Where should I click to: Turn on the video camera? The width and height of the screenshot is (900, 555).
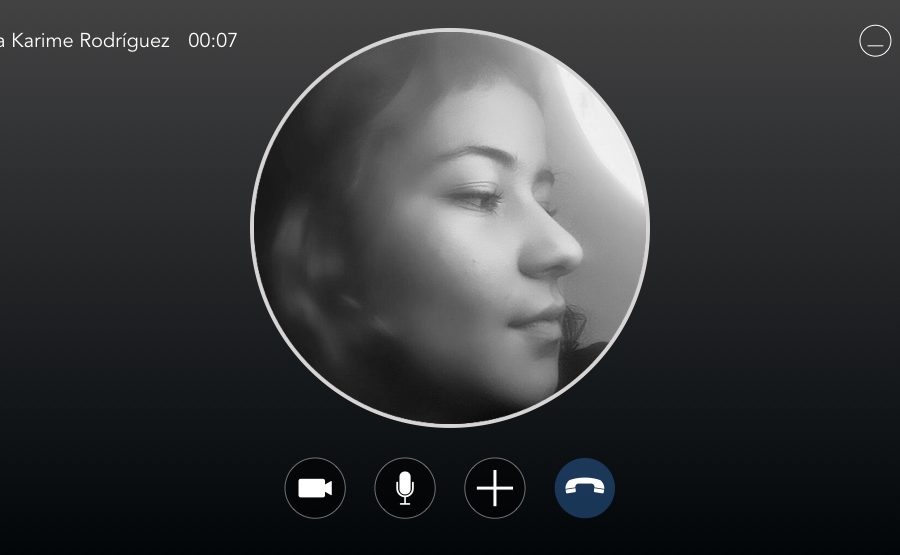click(x=315, y=489)
